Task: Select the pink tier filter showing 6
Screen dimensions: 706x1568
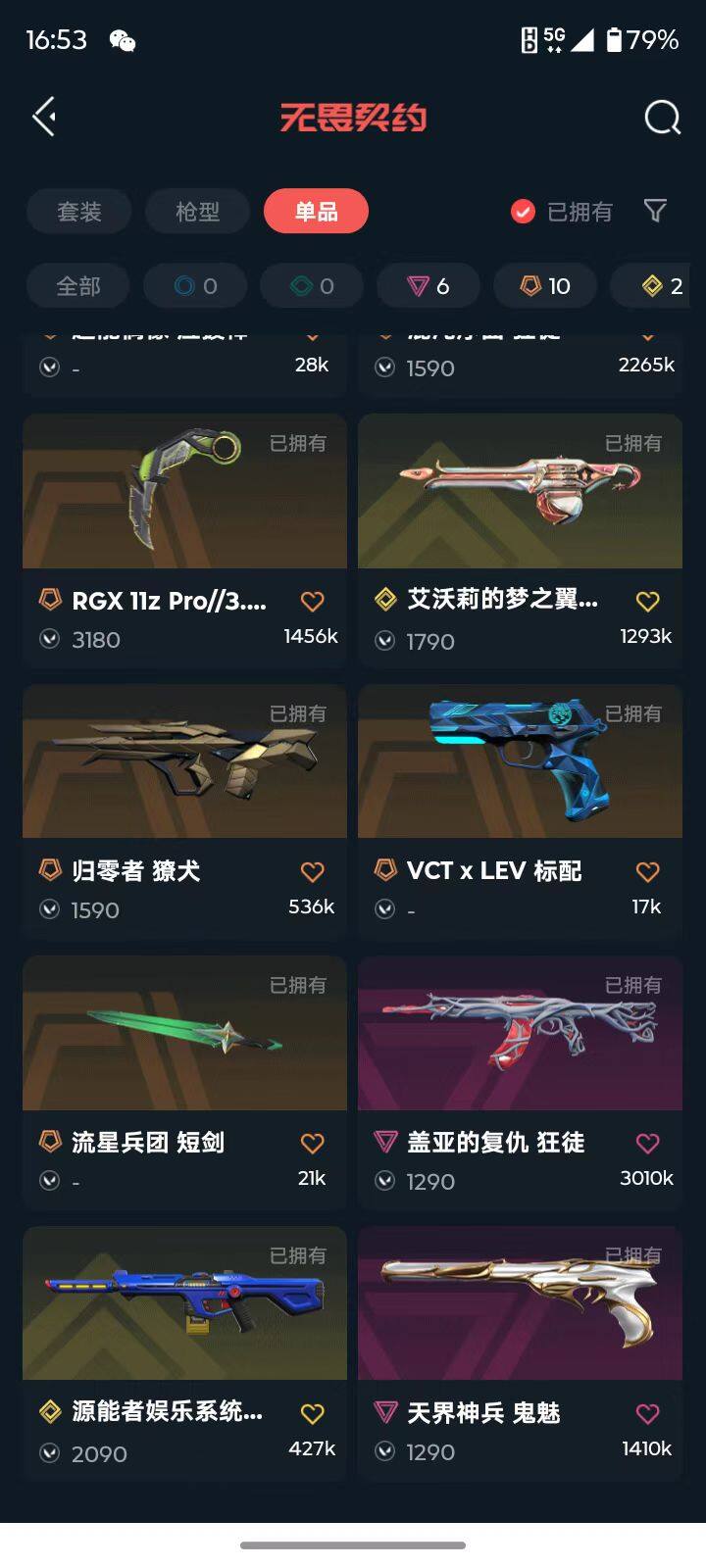Action: point(428,285)
